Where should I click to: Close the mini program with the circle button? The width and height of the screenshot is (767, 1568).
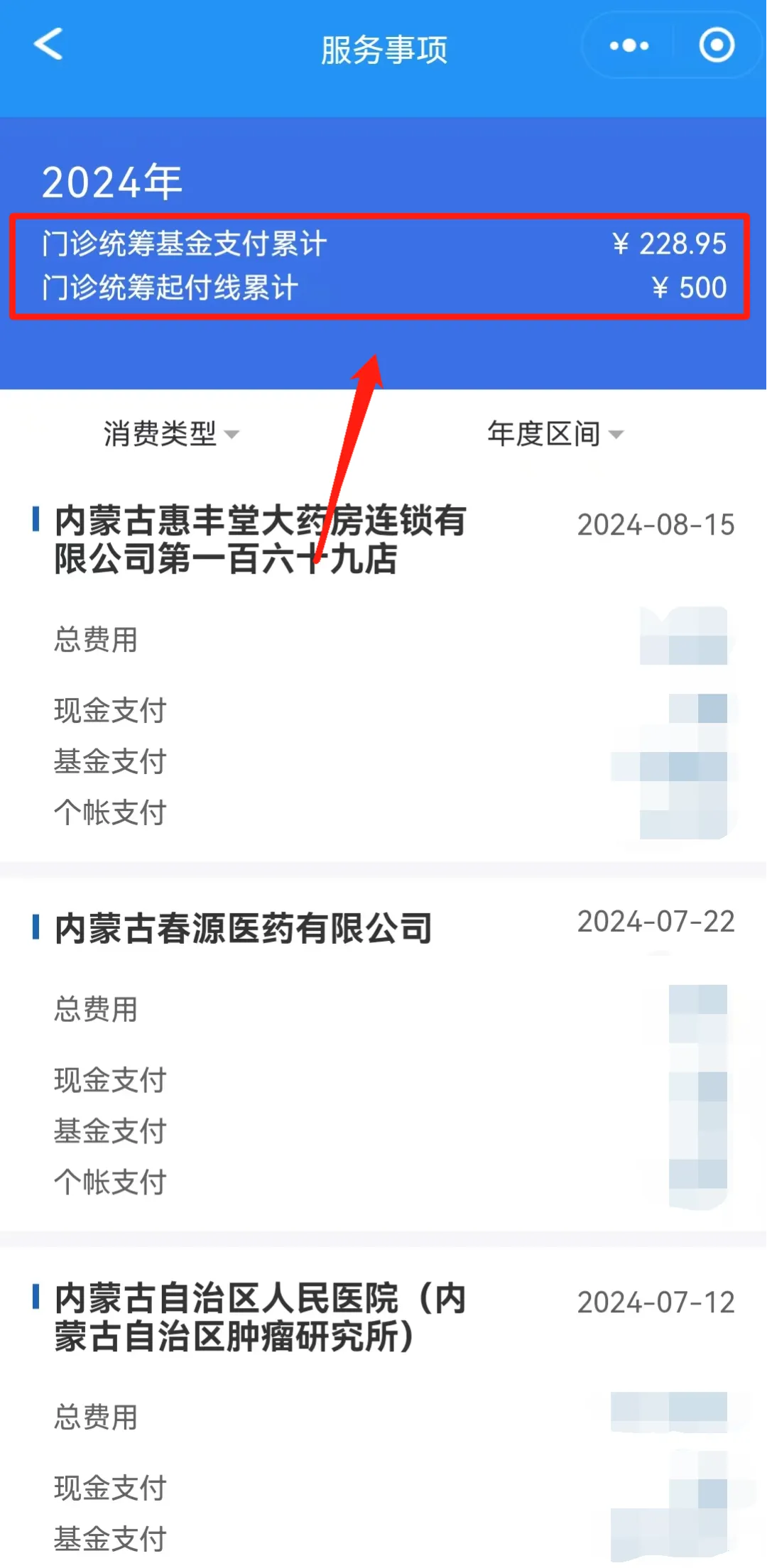point(717,46)
